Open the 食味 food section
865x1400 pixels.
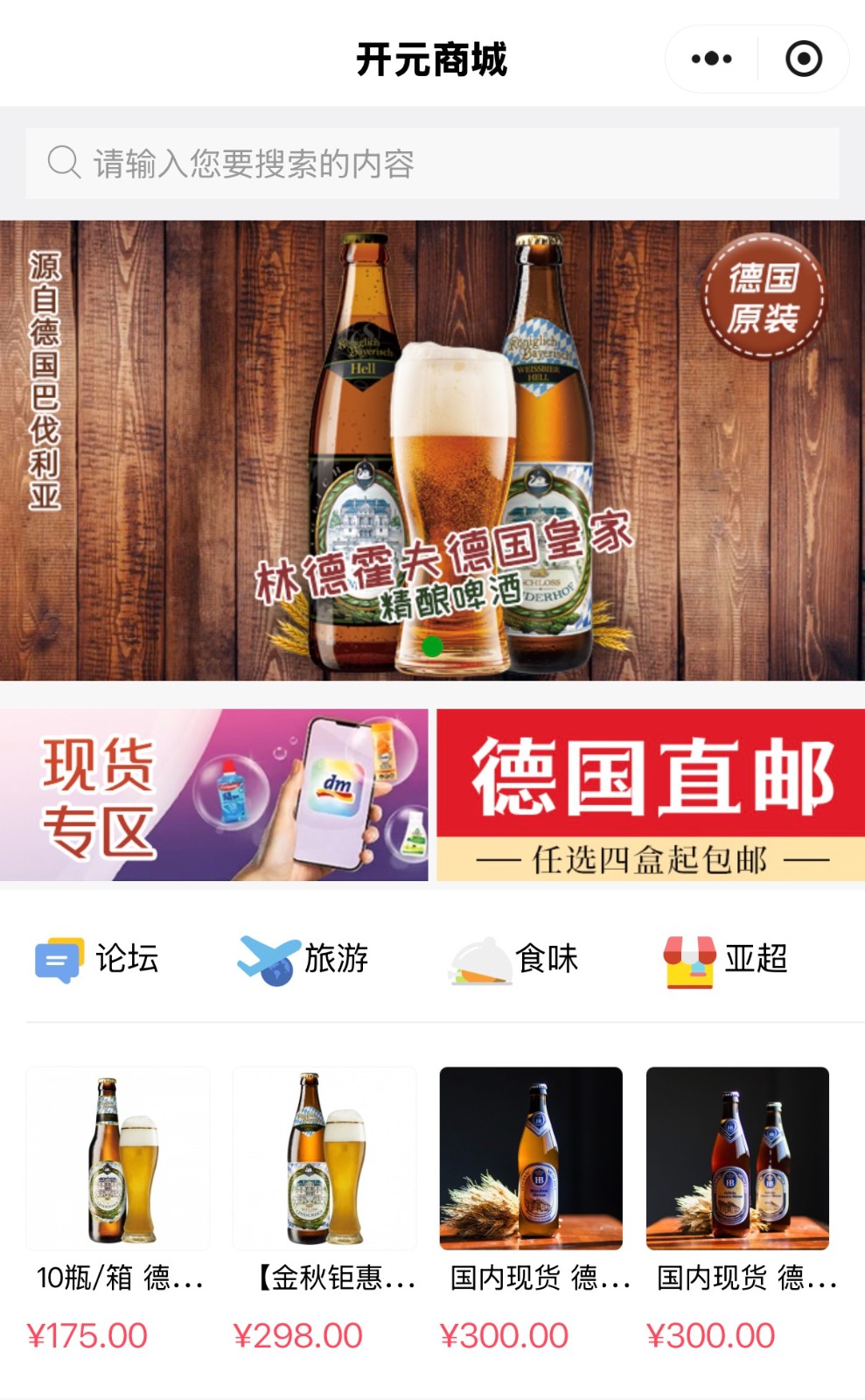pos(514,959)
